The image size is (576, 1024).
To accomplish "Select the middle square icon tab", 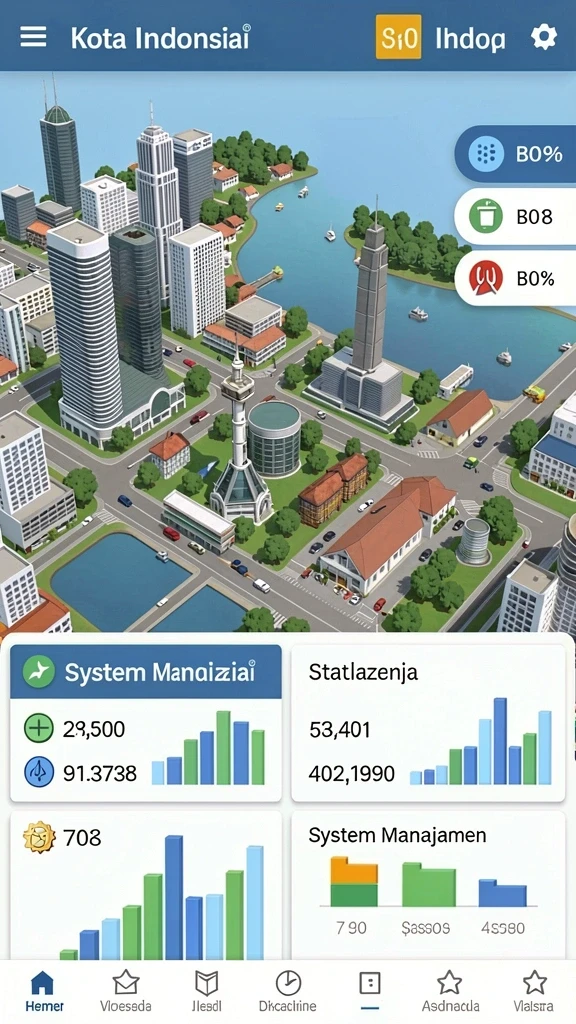I will click(370, 987).
